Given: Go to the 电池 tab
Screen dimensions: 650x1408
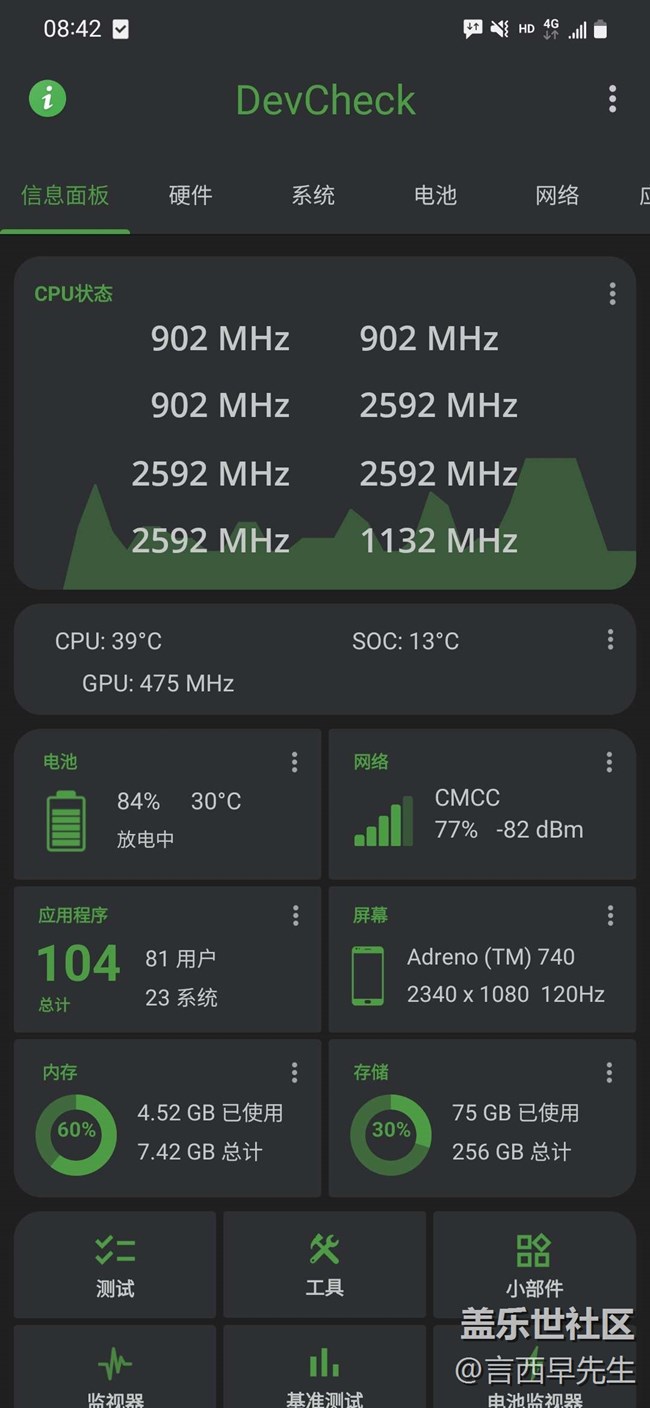Looking at the screenshot, I should click(435, 195).
